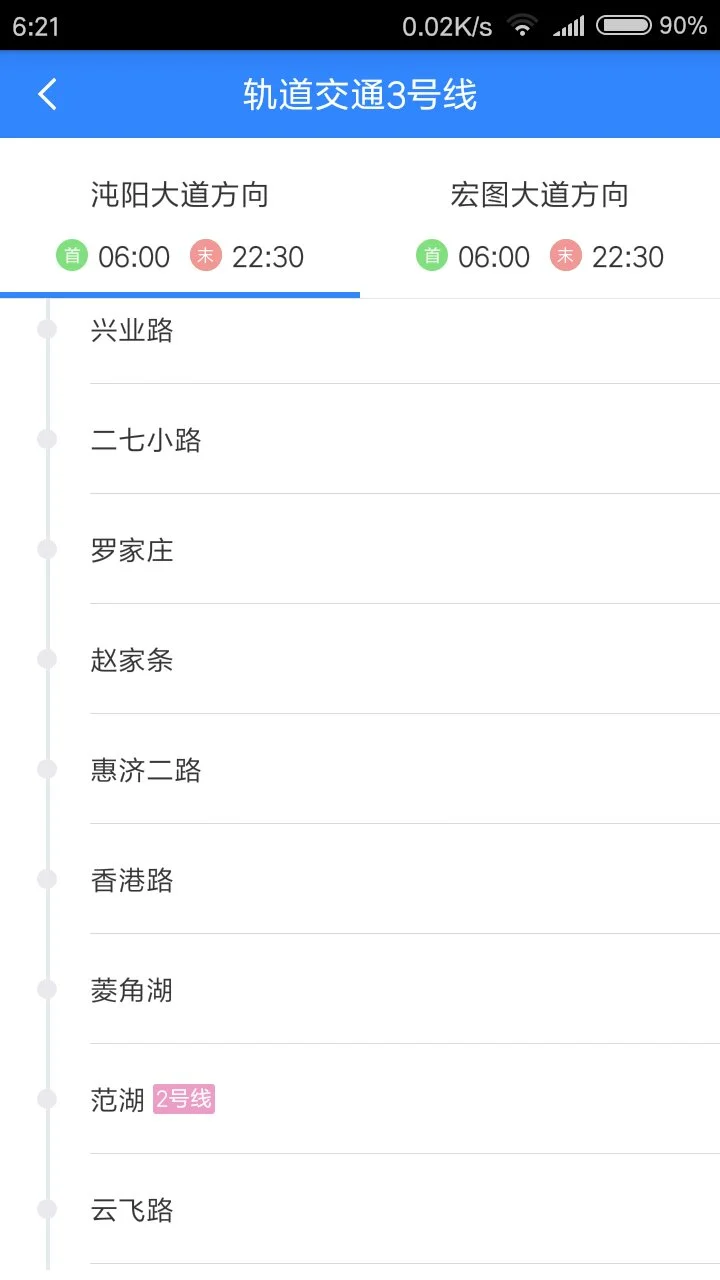Tap the back arrow in the title bar
Viewport: 720px width, 1280px height.
tap(45, 93)
